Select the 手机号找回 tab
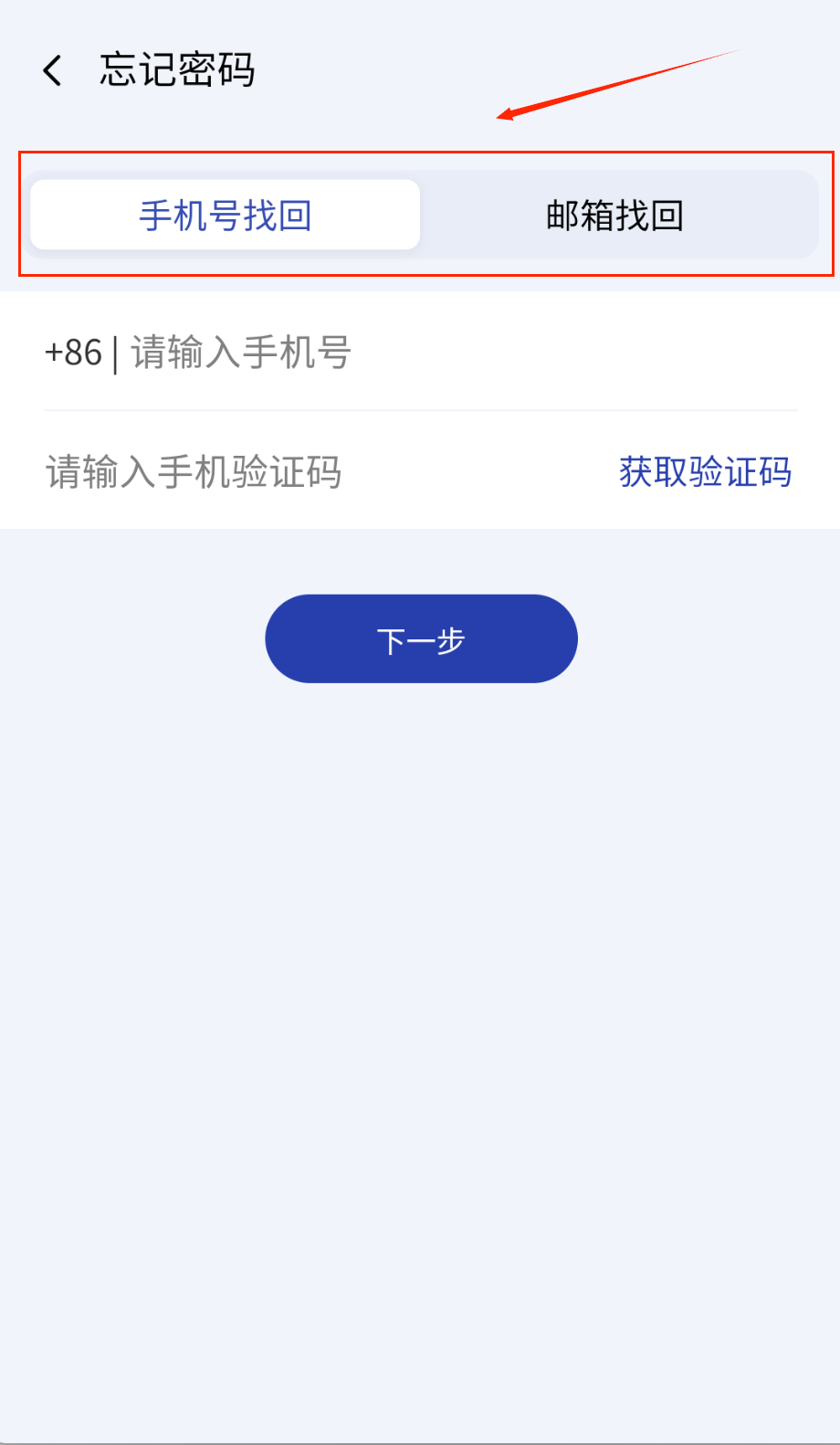The width and height of the screenshot is (840, 1445). tap(225, 216)
